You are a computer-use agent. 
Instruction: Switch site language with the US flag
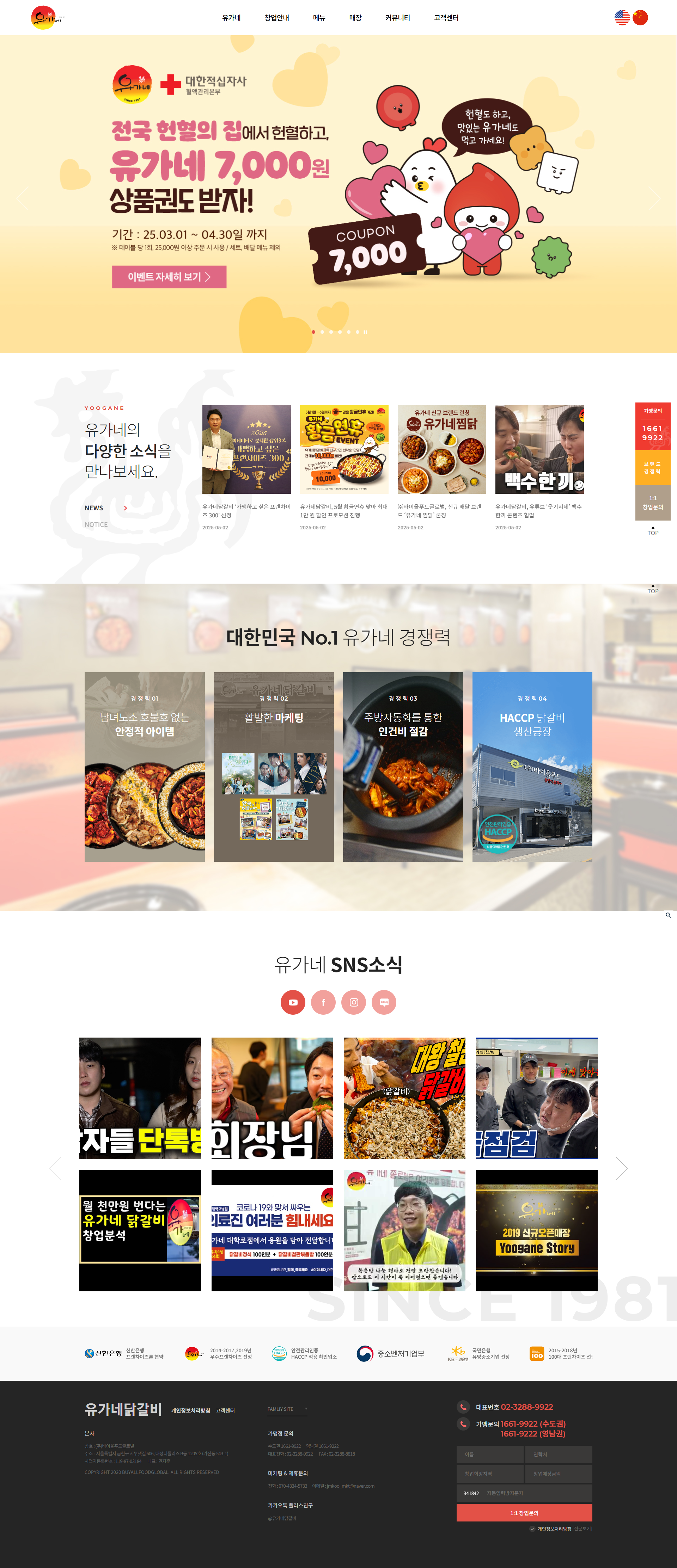click(622, 18)
